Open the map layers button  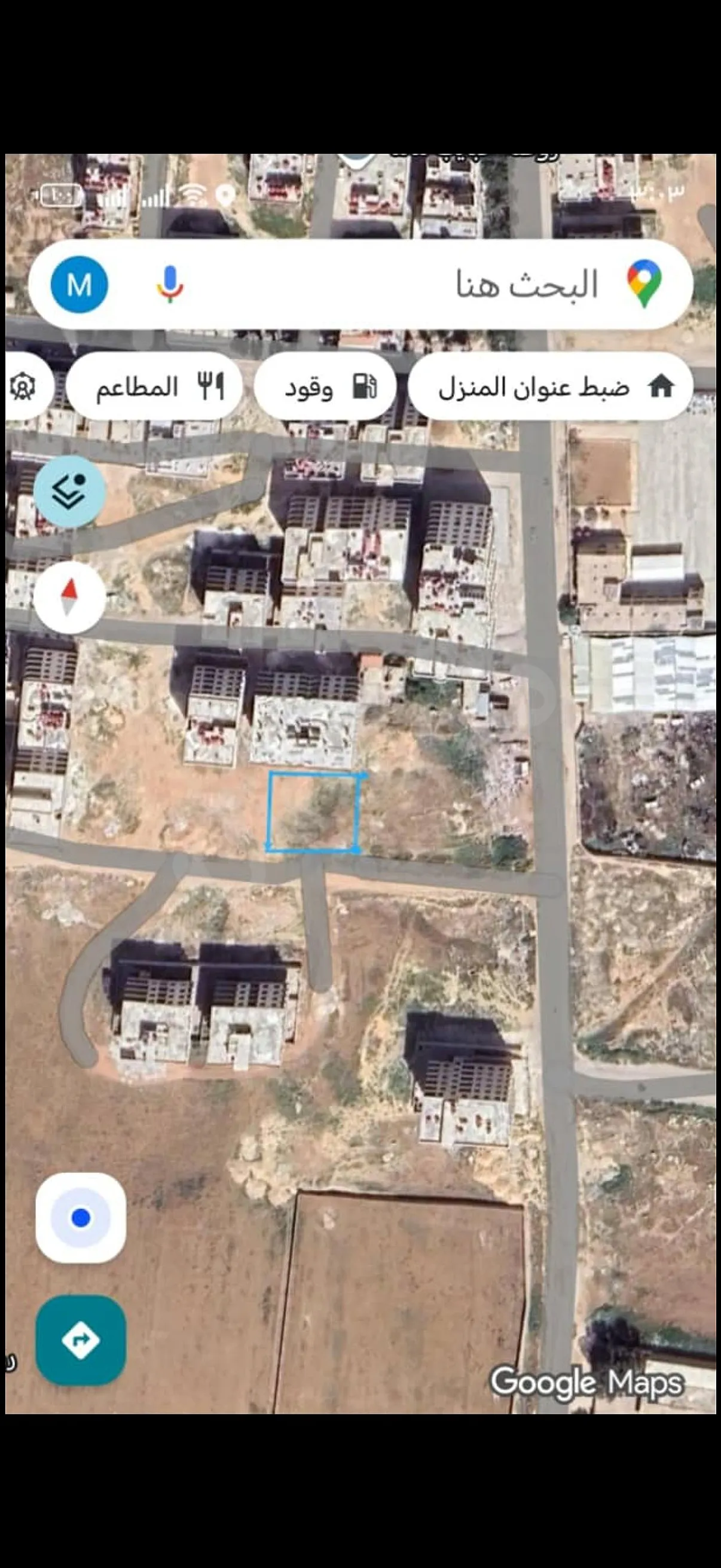69,492
